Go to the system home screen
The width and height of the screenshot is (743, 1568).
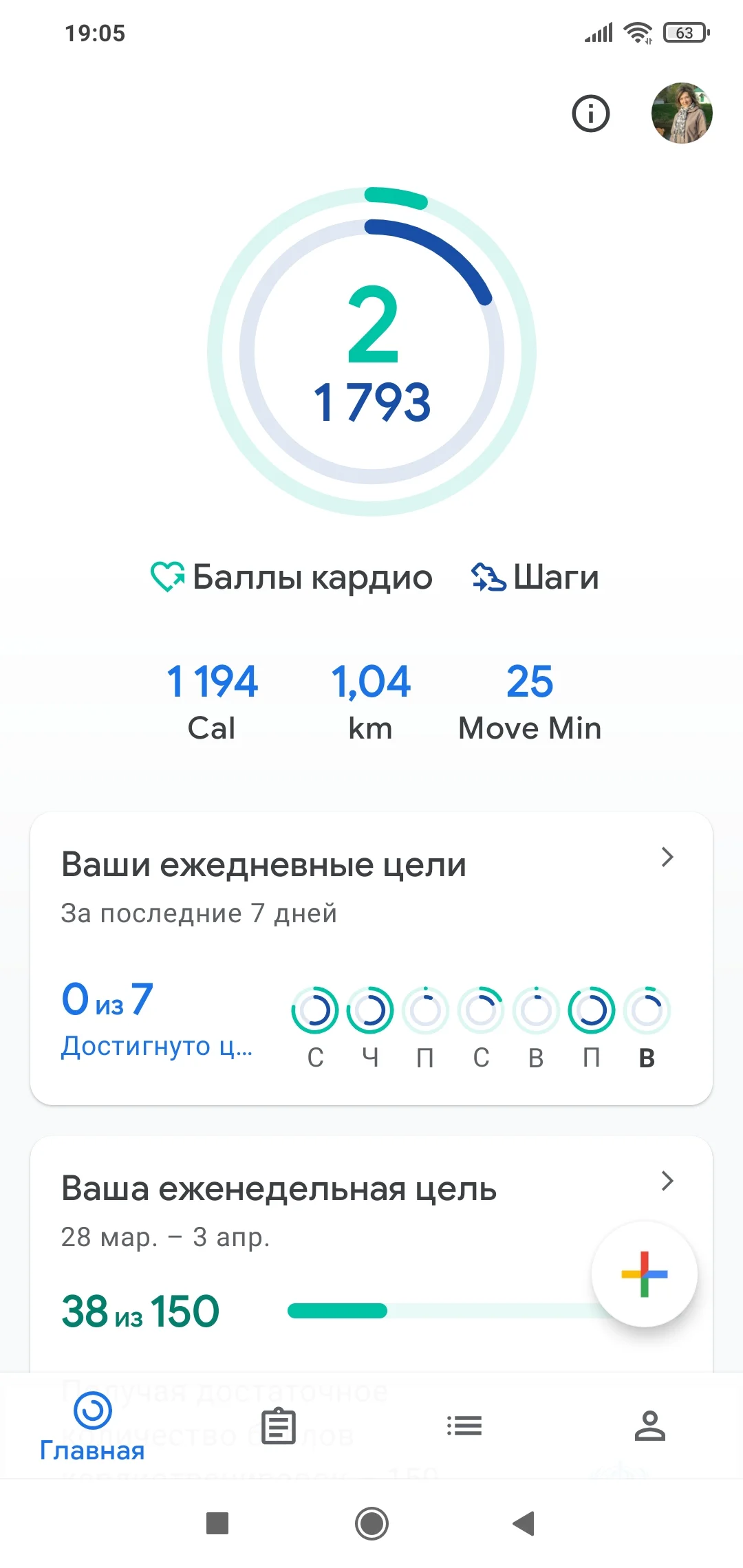coord(371,1523)
